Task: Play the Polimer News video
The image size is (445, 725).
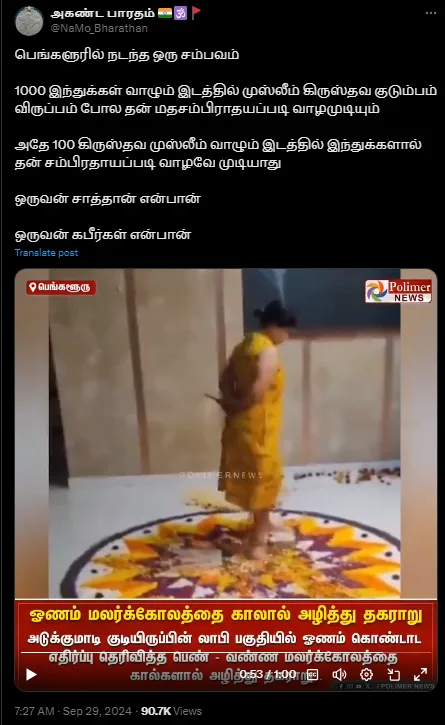Action: pyautogui.click(x=31, y=675)
